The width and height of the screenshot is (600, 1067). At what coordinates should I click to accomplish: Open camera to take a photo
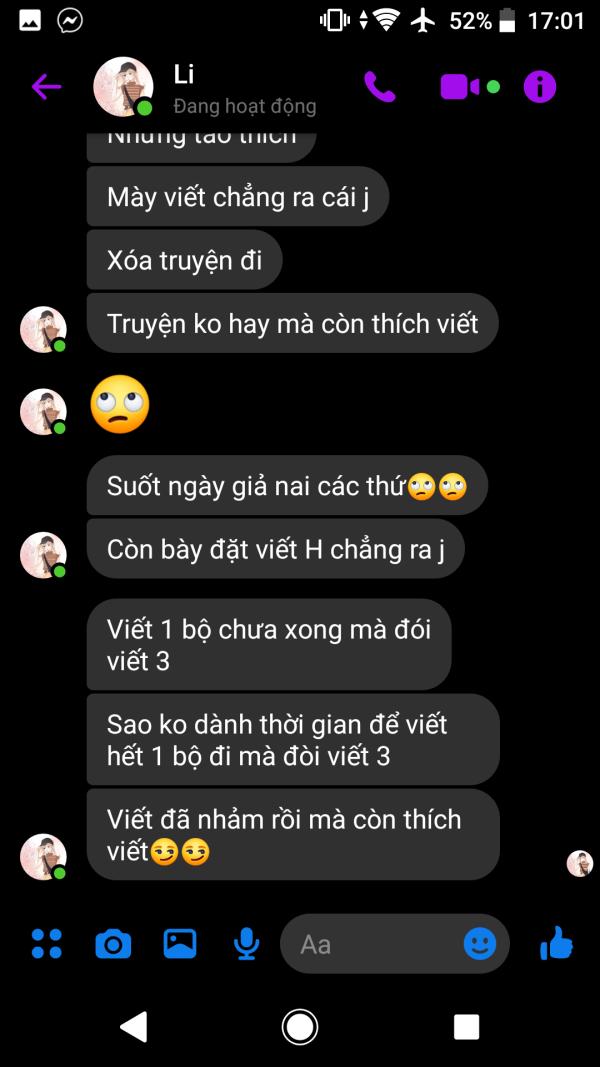113,944
